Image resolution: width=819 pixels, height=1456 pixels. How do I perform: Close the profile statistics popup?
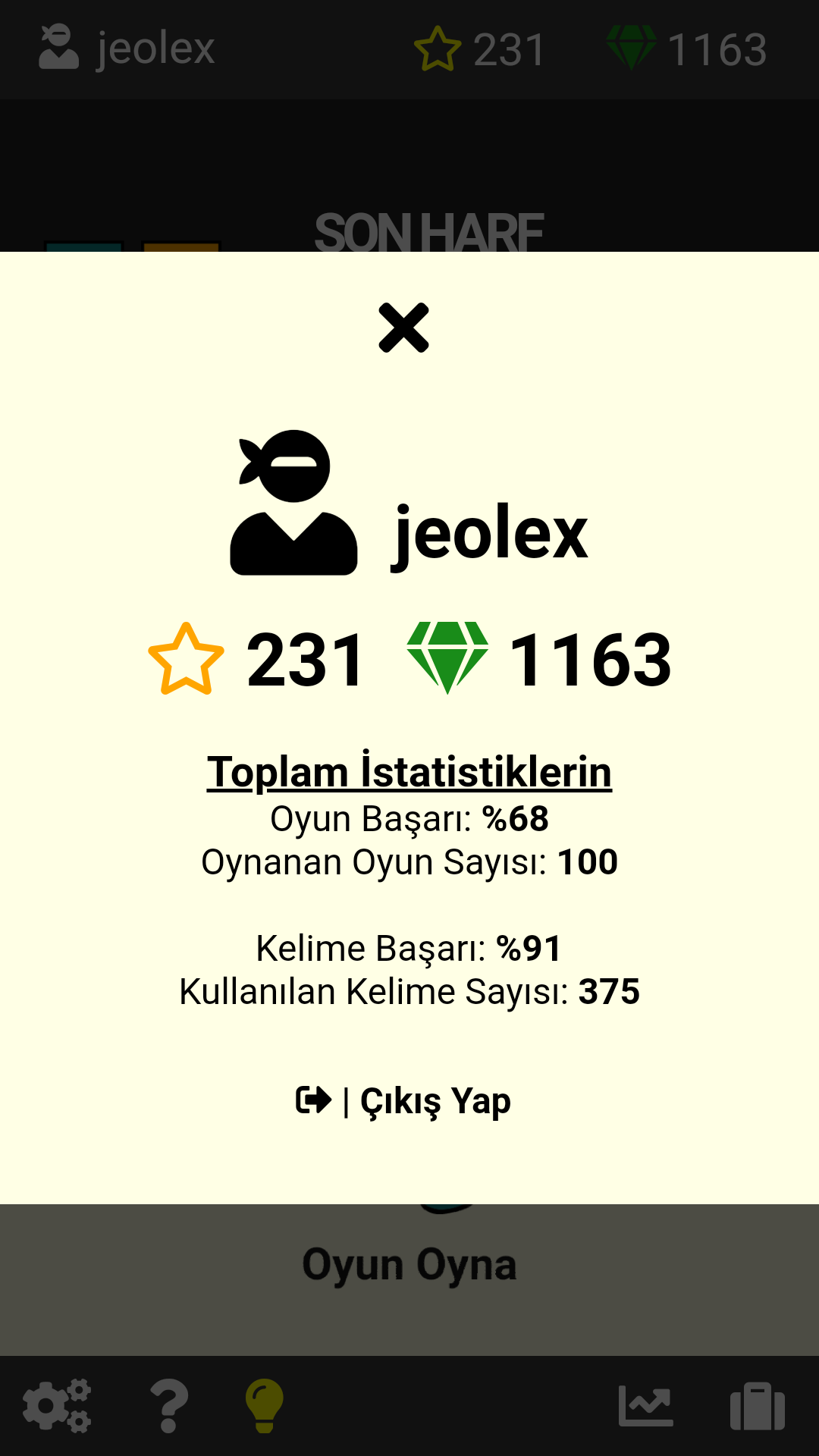(x=404, y=328)
